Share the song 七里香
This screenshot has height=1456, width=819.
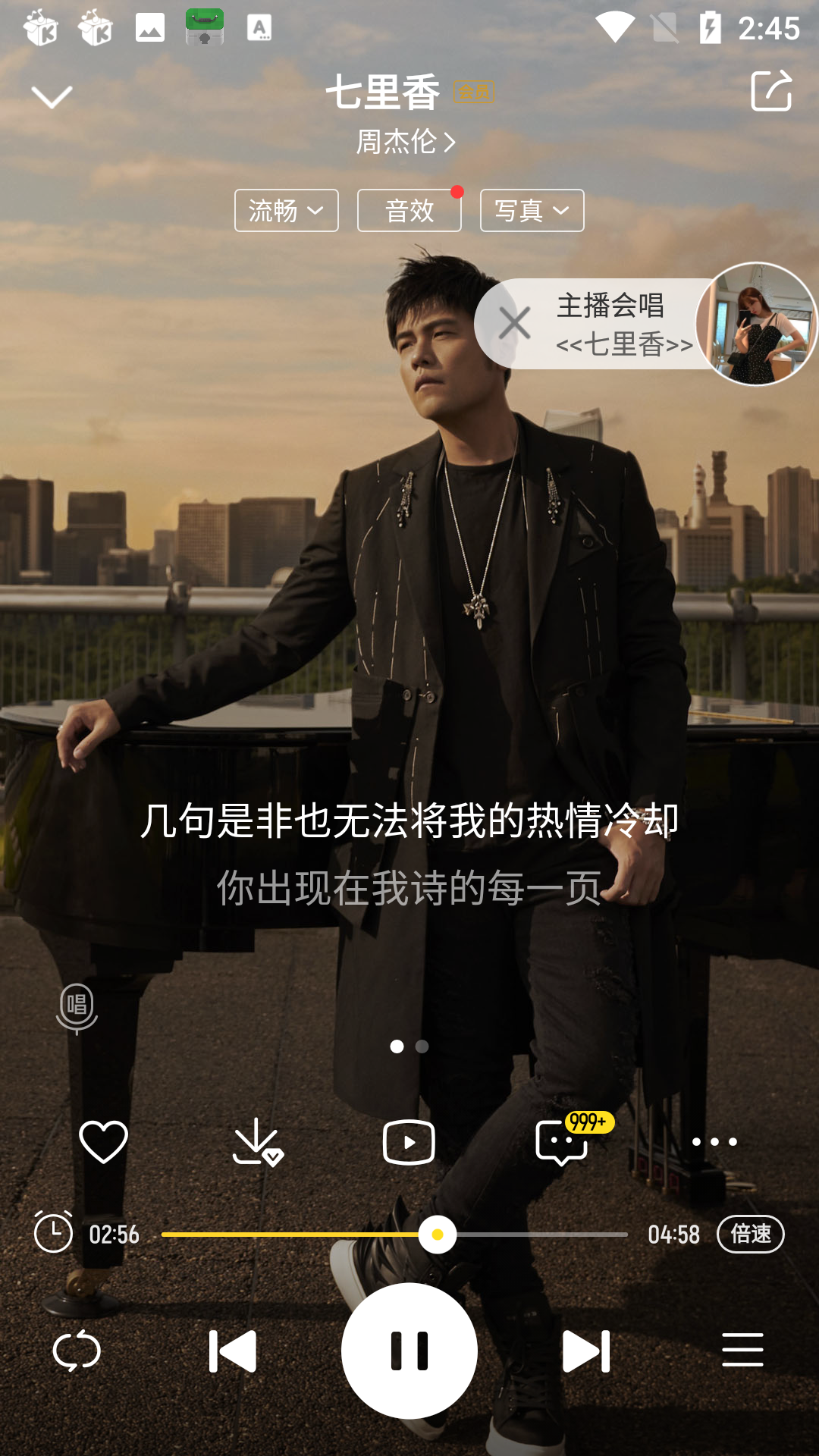[x=771, y=90]
